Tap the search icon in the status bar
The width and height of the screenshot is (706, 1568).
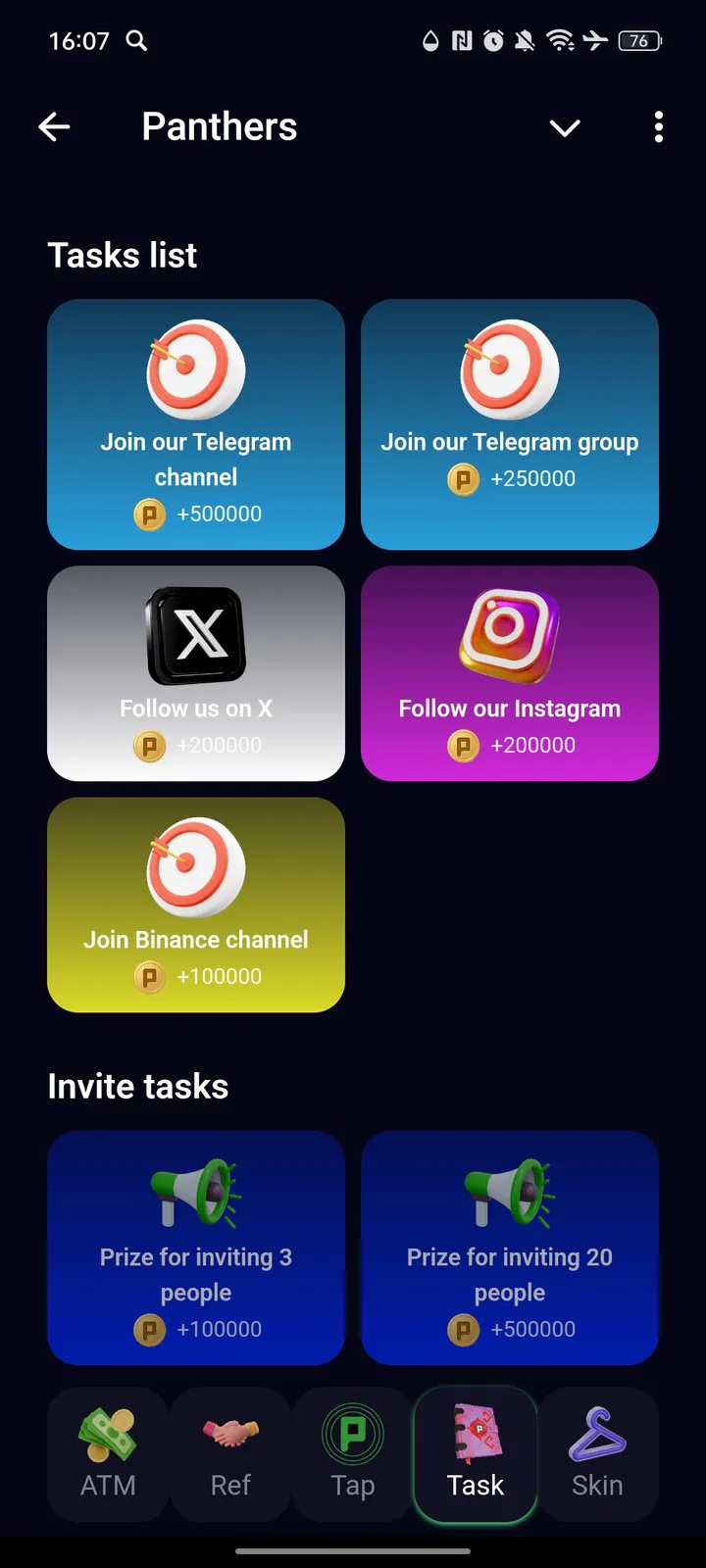[x=136, y=41]
